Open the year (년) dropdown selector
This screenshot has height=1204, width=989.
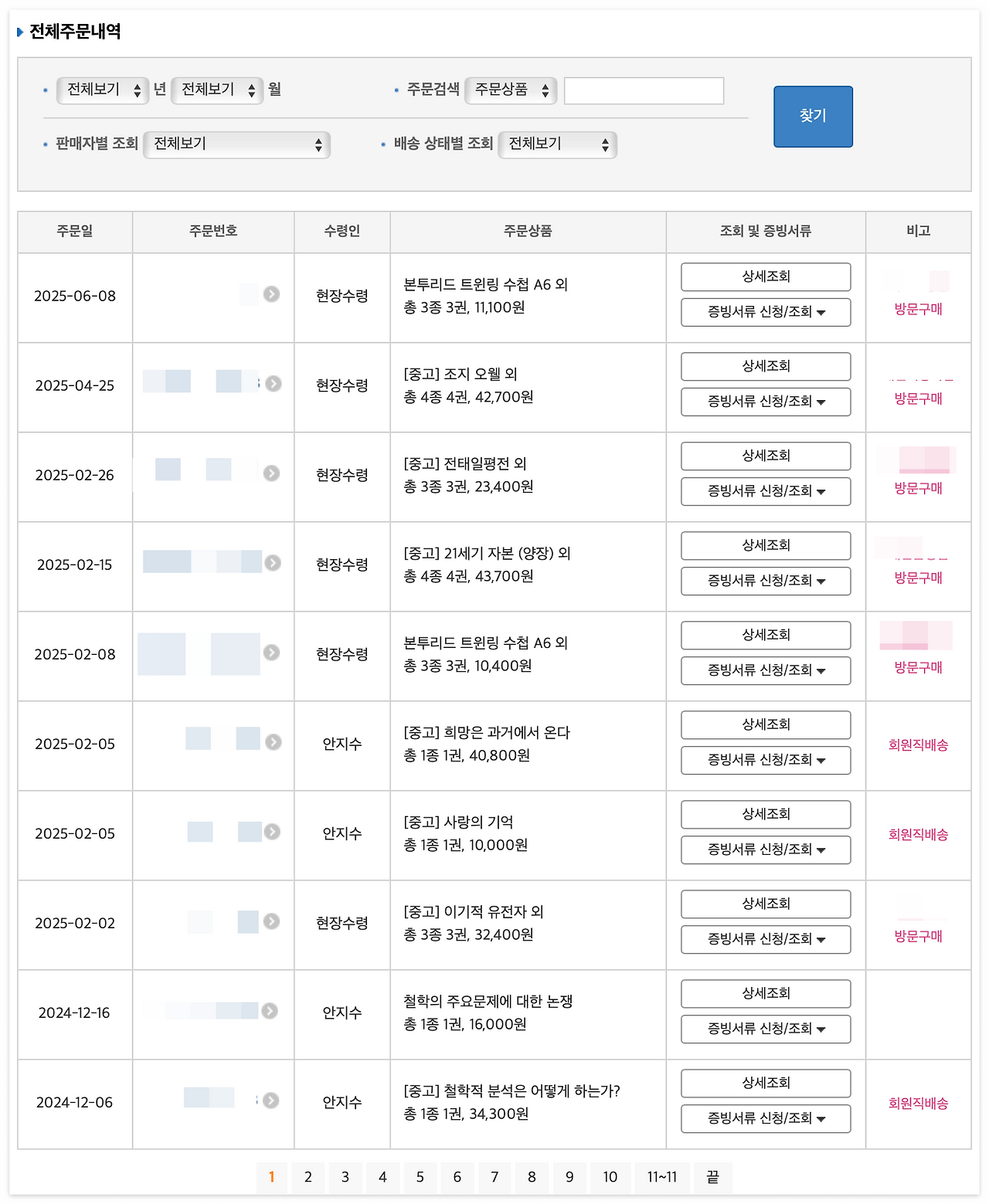tap(103, 90)
